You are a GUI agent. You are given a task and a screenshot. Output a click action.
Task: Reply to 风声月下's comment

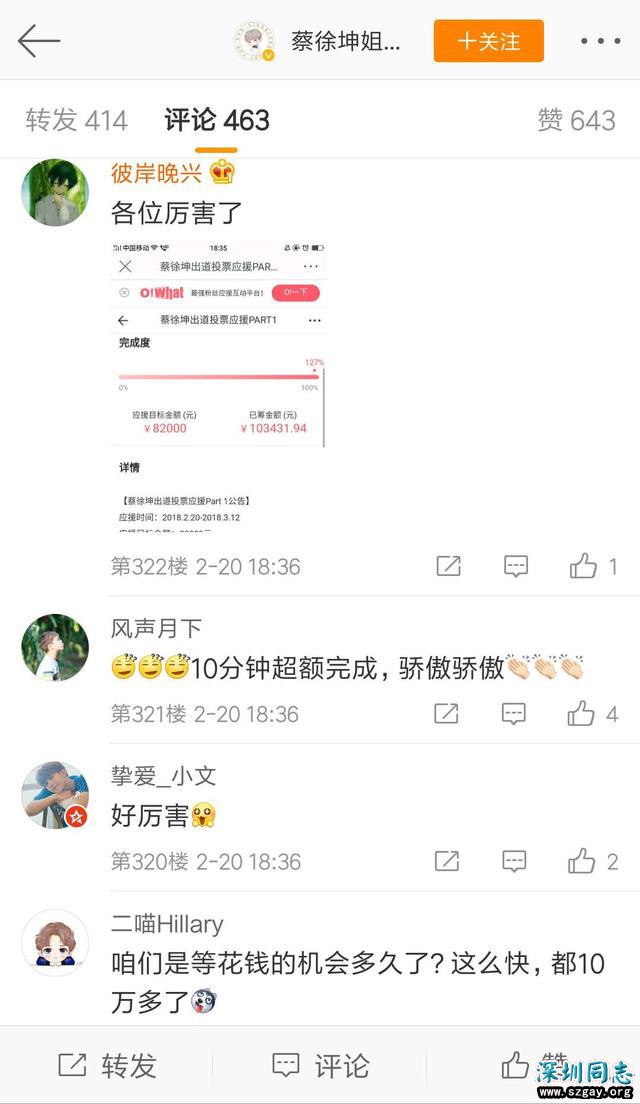click(x=513, y=713)
